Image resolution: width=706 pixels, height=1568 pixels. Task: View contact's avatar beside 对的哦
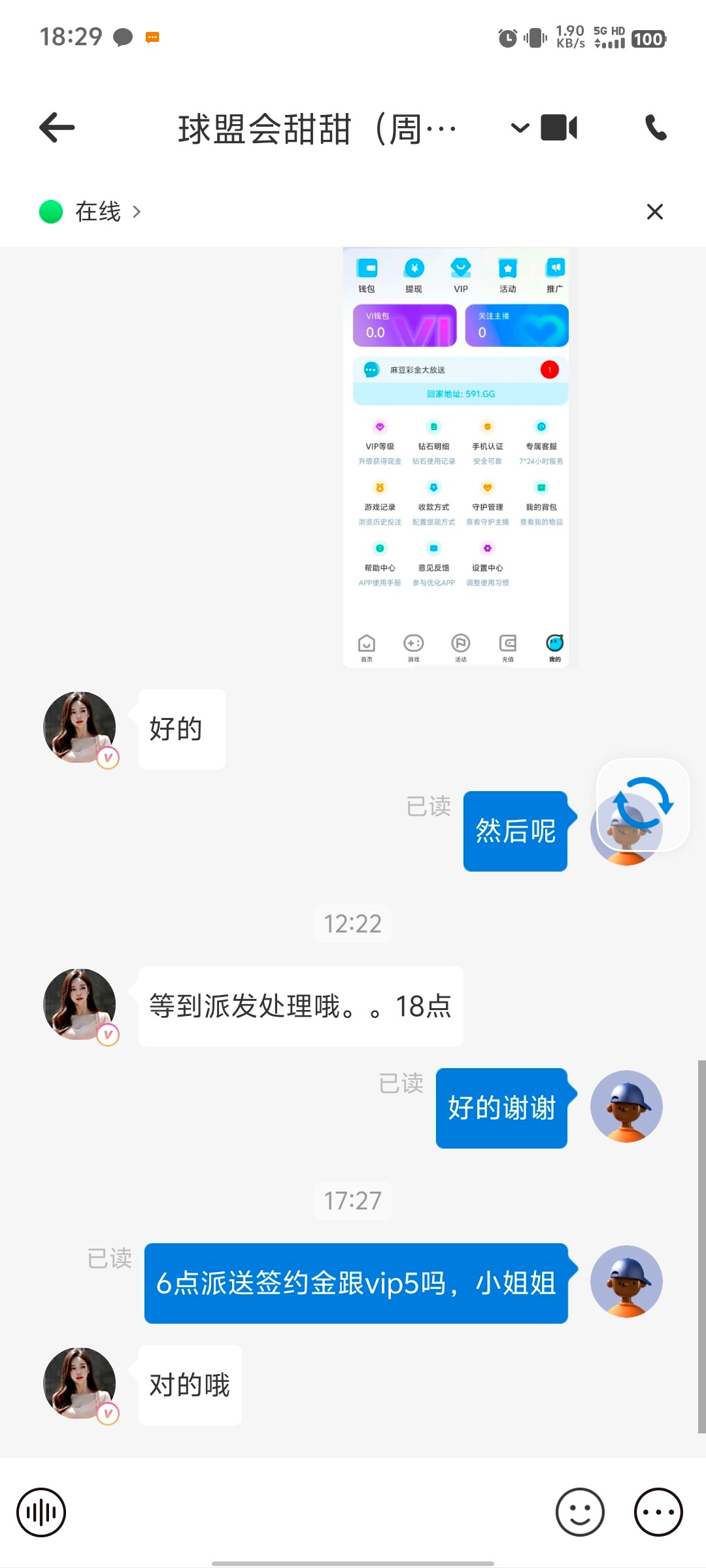[x=80, y=1384]
